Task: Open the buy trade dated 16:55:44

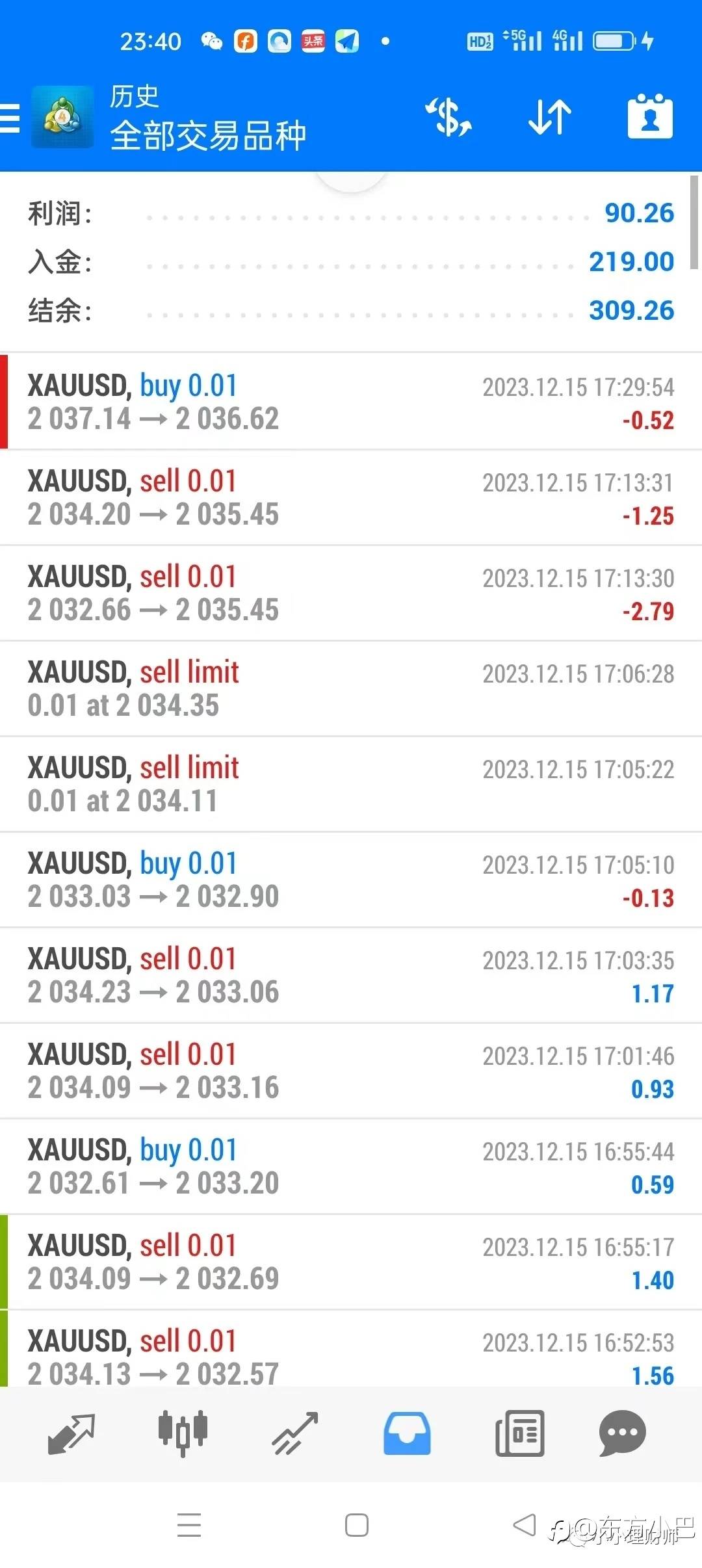Action: pos(351,1166)
